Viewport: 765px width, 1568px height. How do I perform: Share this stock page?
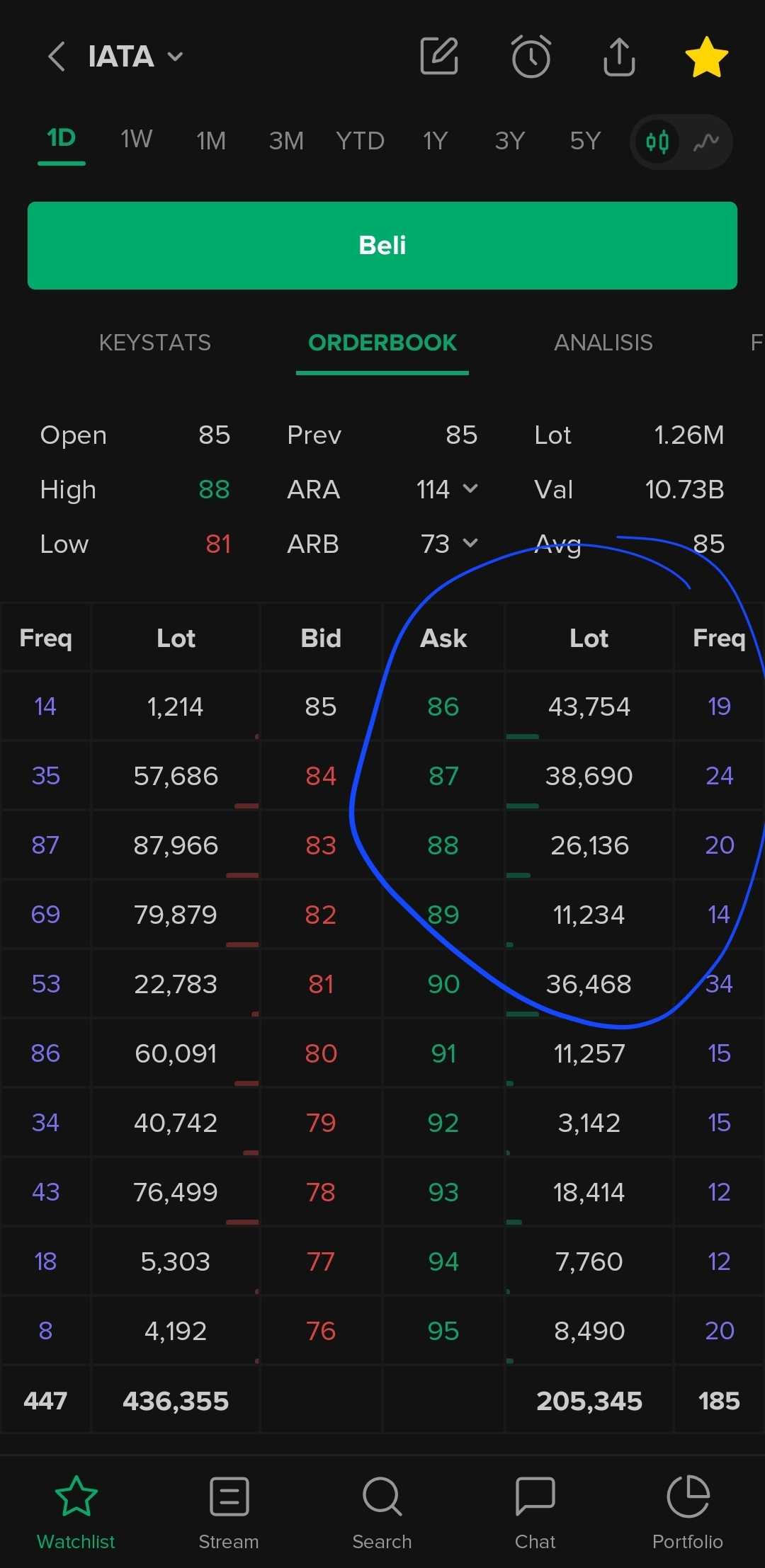click(619, 57)
